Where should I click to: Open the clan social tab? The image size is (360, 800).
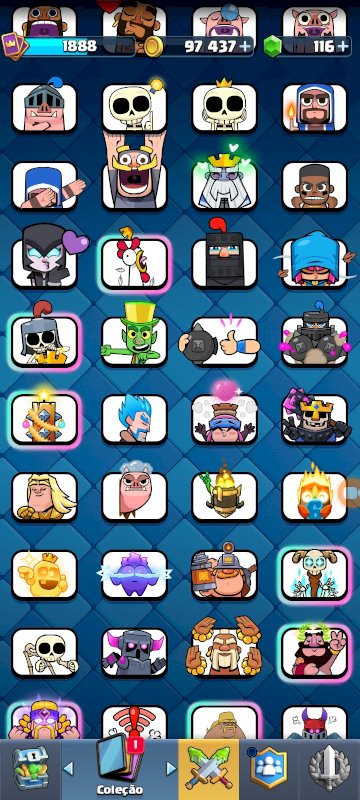tap(269, 768)
